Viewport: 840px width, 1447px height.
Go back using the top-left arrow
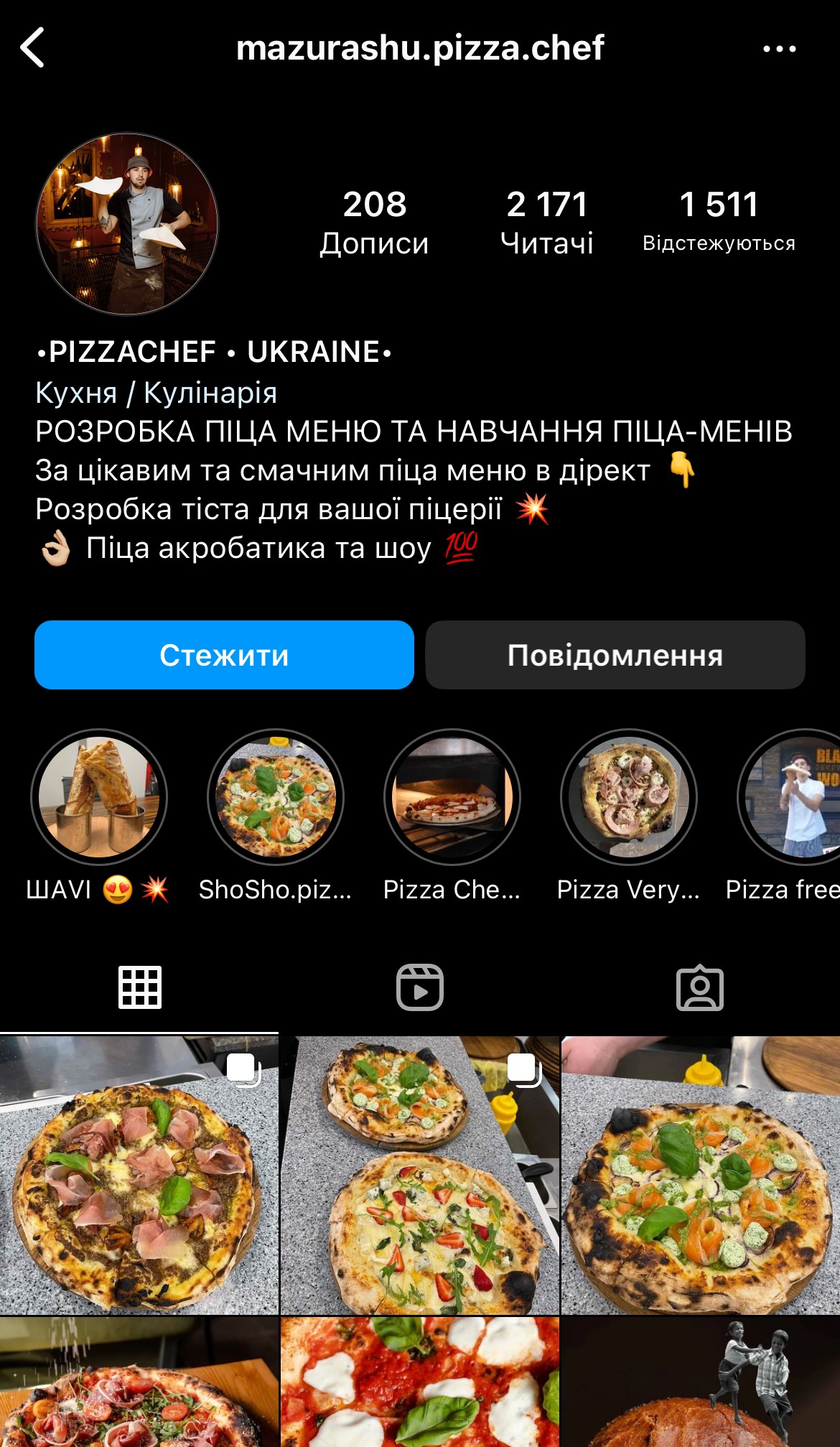coord(33,47)
